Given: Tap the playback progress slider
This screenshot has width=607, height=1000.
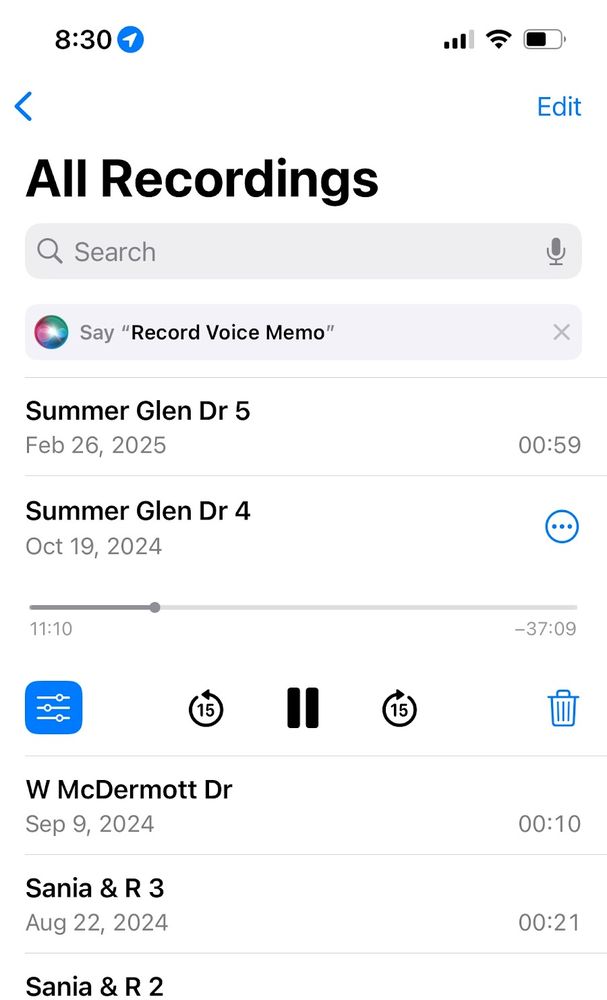Looking at the screenshot, I should [x=304, y=608].
